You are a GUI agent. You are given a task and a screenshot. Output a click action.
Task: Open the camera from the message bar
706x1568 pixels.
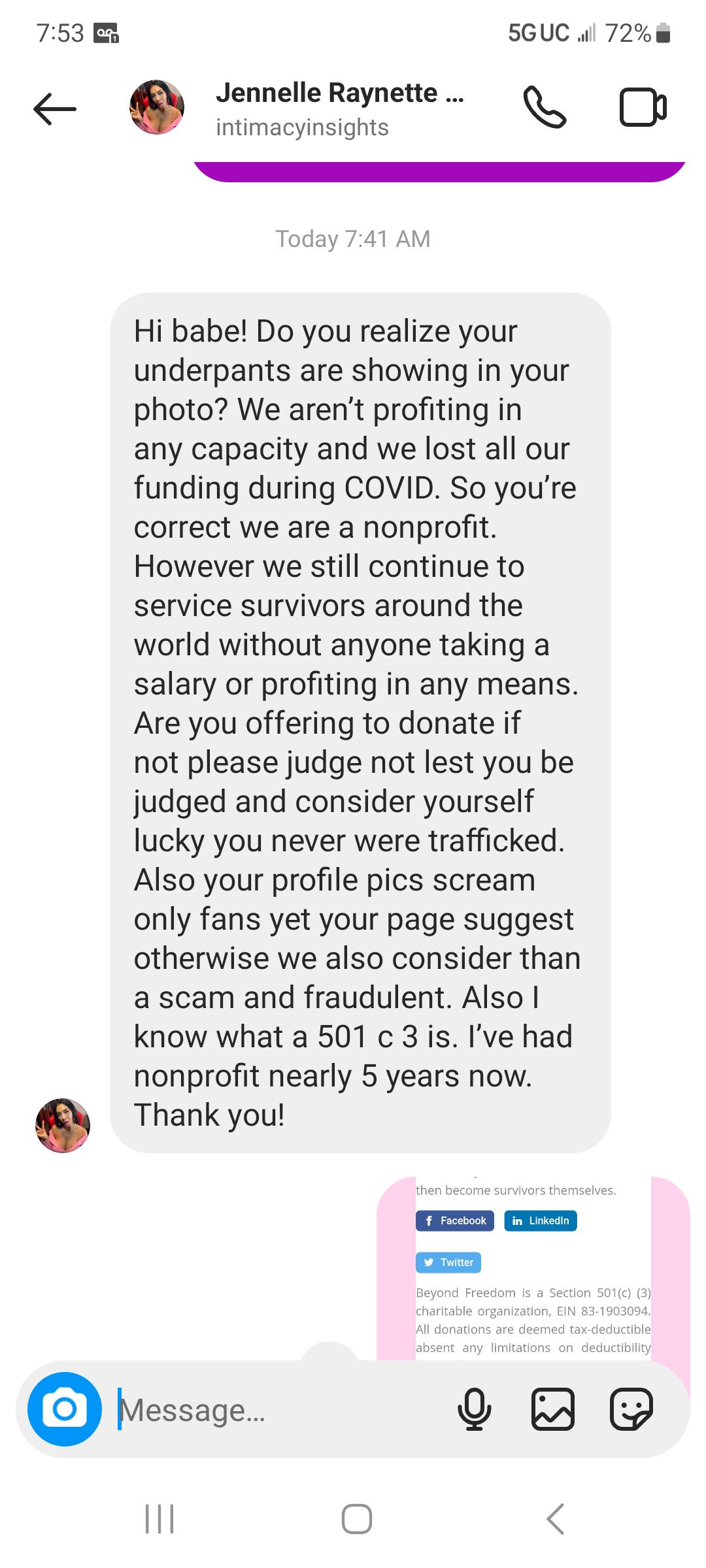click(65, 1409)
